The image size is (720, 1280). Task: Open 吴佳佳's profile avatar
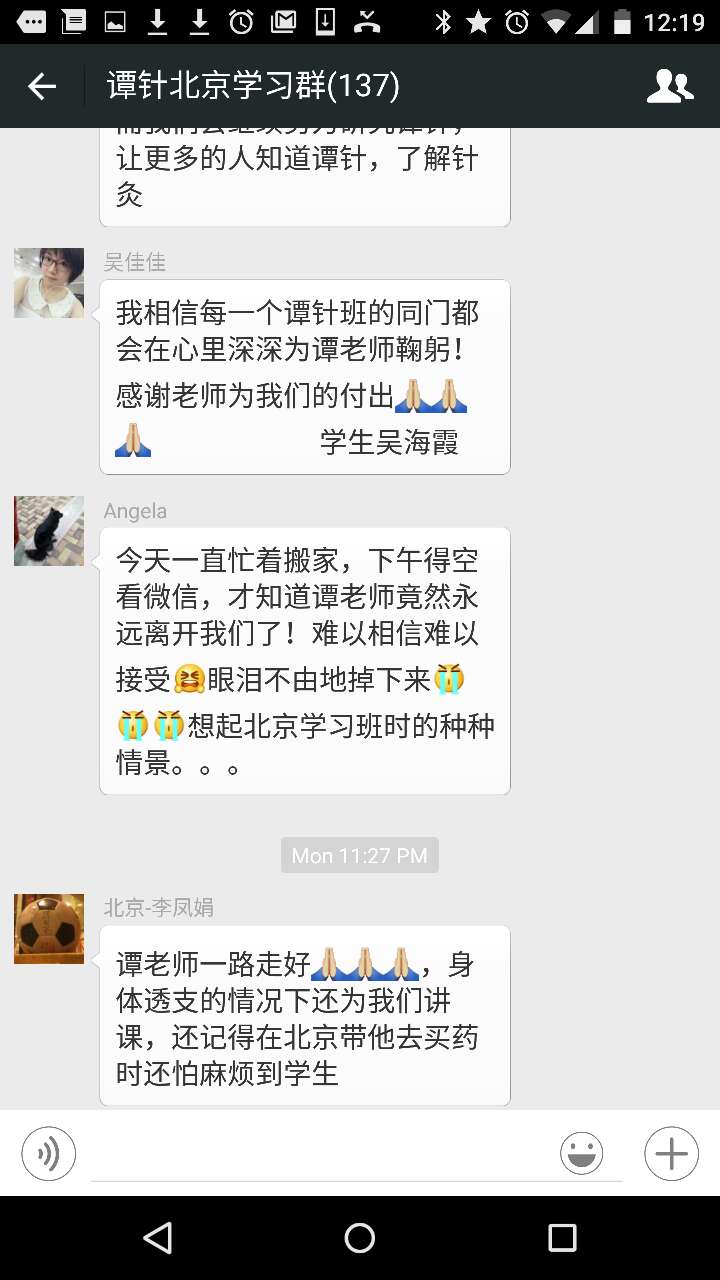pyautogui.click(x=49, y=283)
